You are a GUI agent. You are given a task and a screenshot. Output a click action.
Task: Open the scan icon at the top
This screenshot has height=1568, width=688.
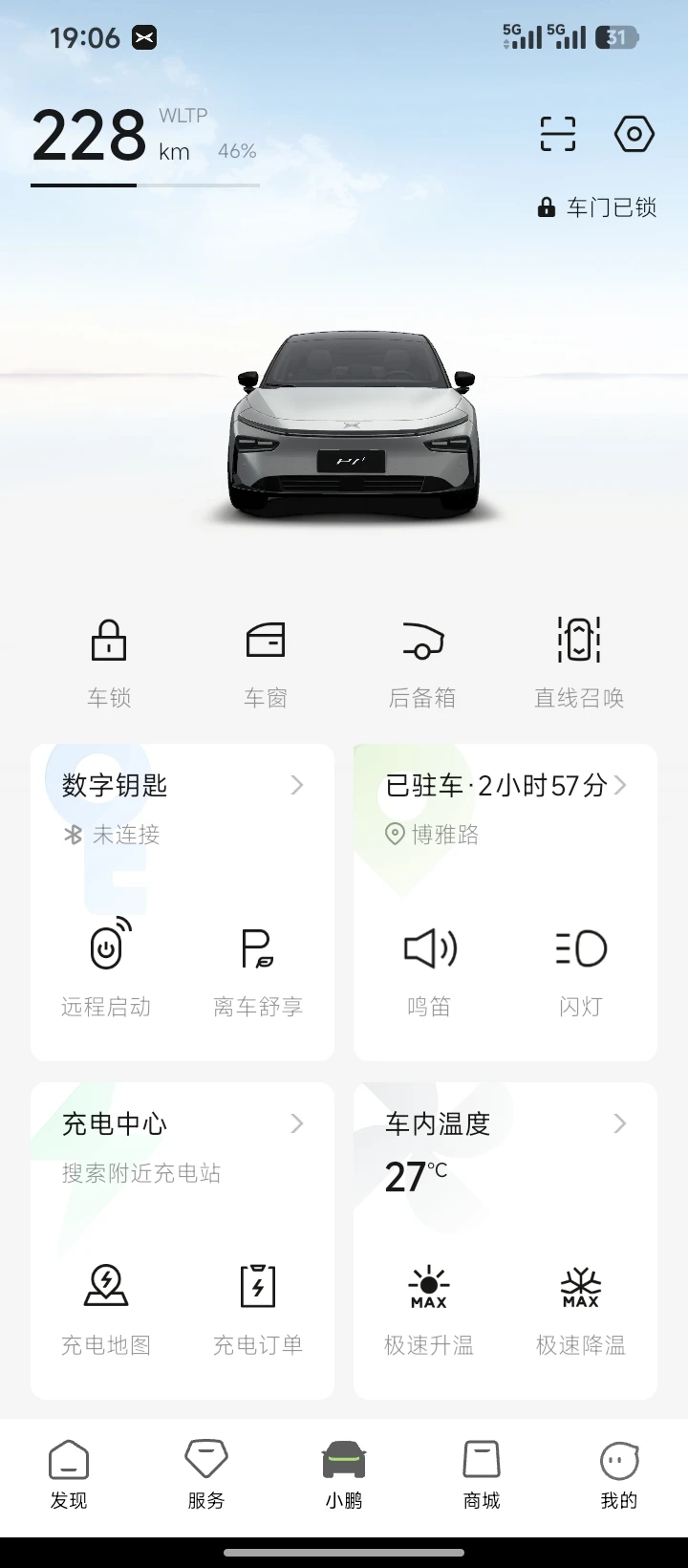pos(558,134)
